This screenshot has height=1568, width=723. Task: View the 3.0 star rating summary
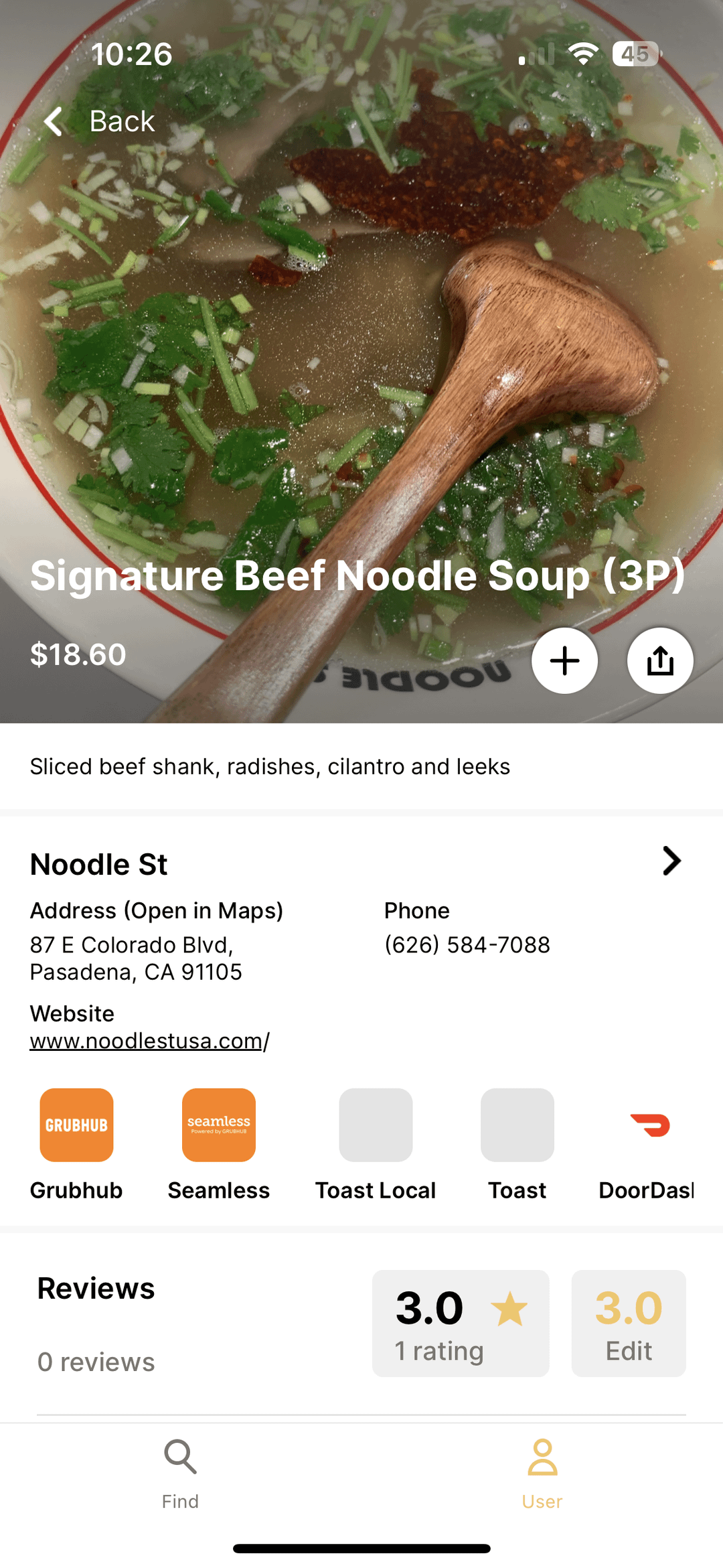tap(461, 1324)
